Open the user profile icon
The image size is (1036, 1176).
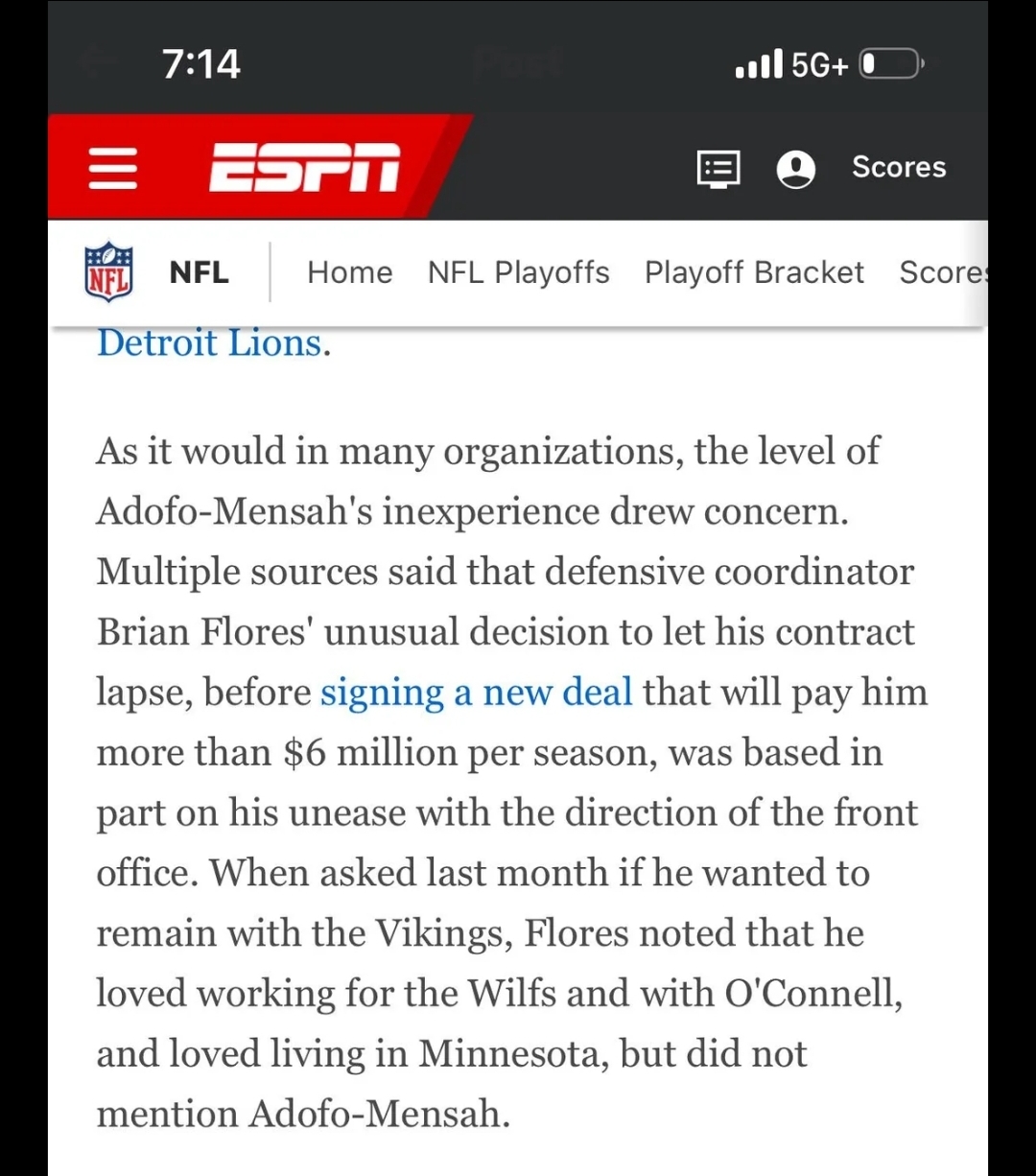[795, 169]
